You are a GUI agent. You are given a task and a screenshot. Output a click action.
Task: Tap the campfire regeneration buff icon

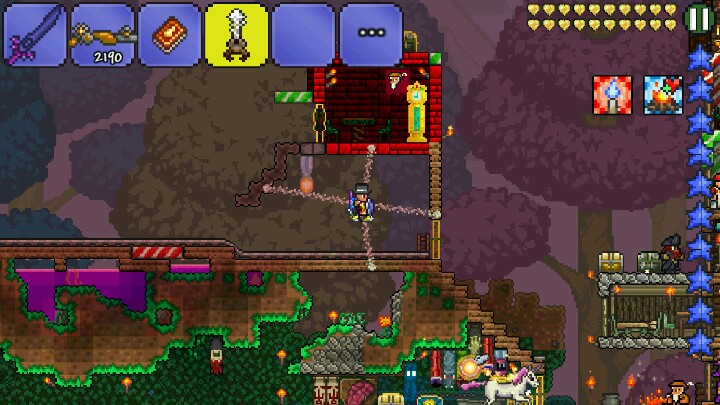pyautogui.click(x=660, y=92)
